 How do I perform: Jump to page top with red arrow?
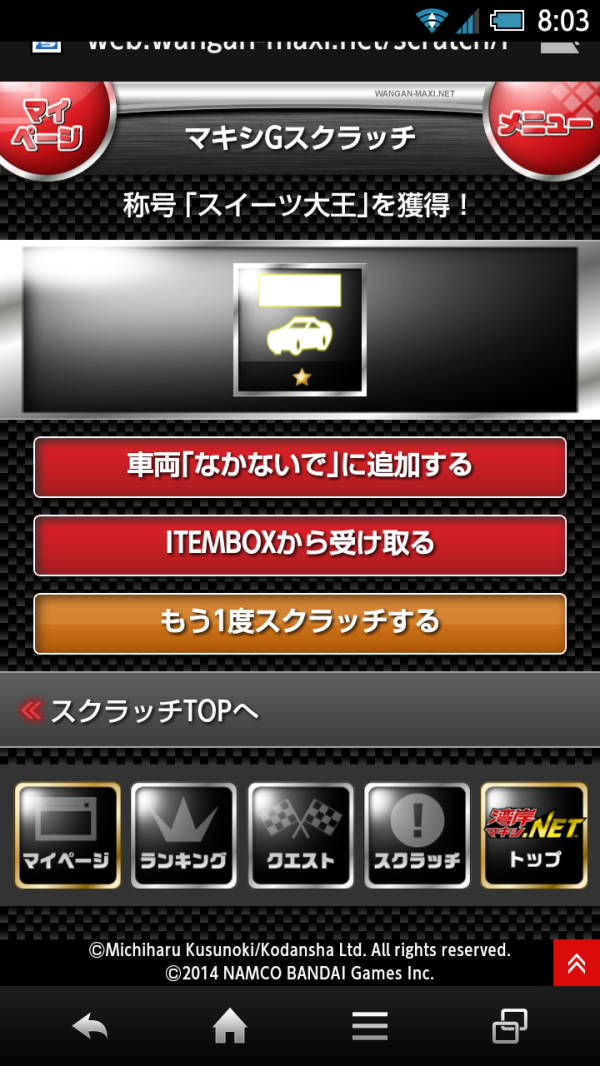click(x=576, y=963)
